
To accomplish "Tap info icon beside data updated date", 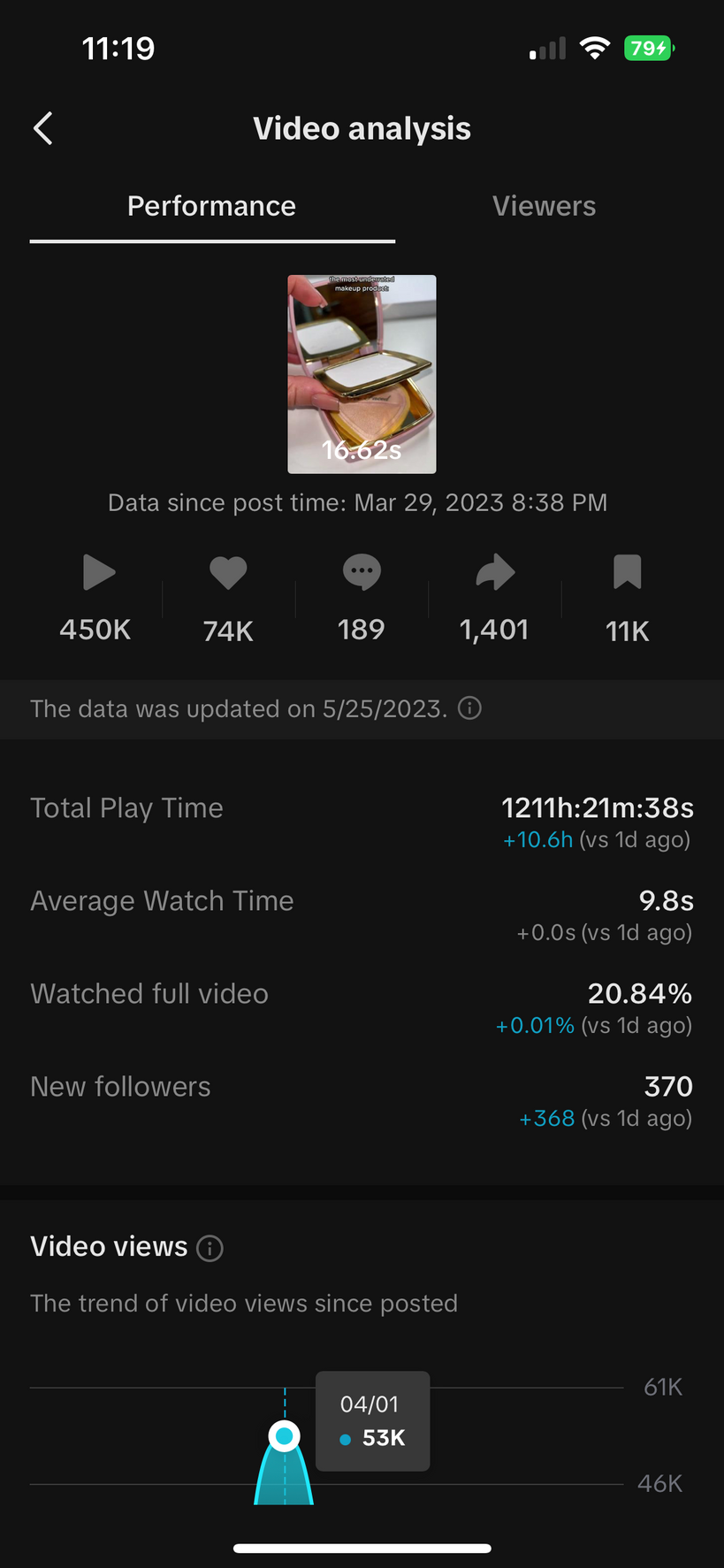I will coord(470,708).
